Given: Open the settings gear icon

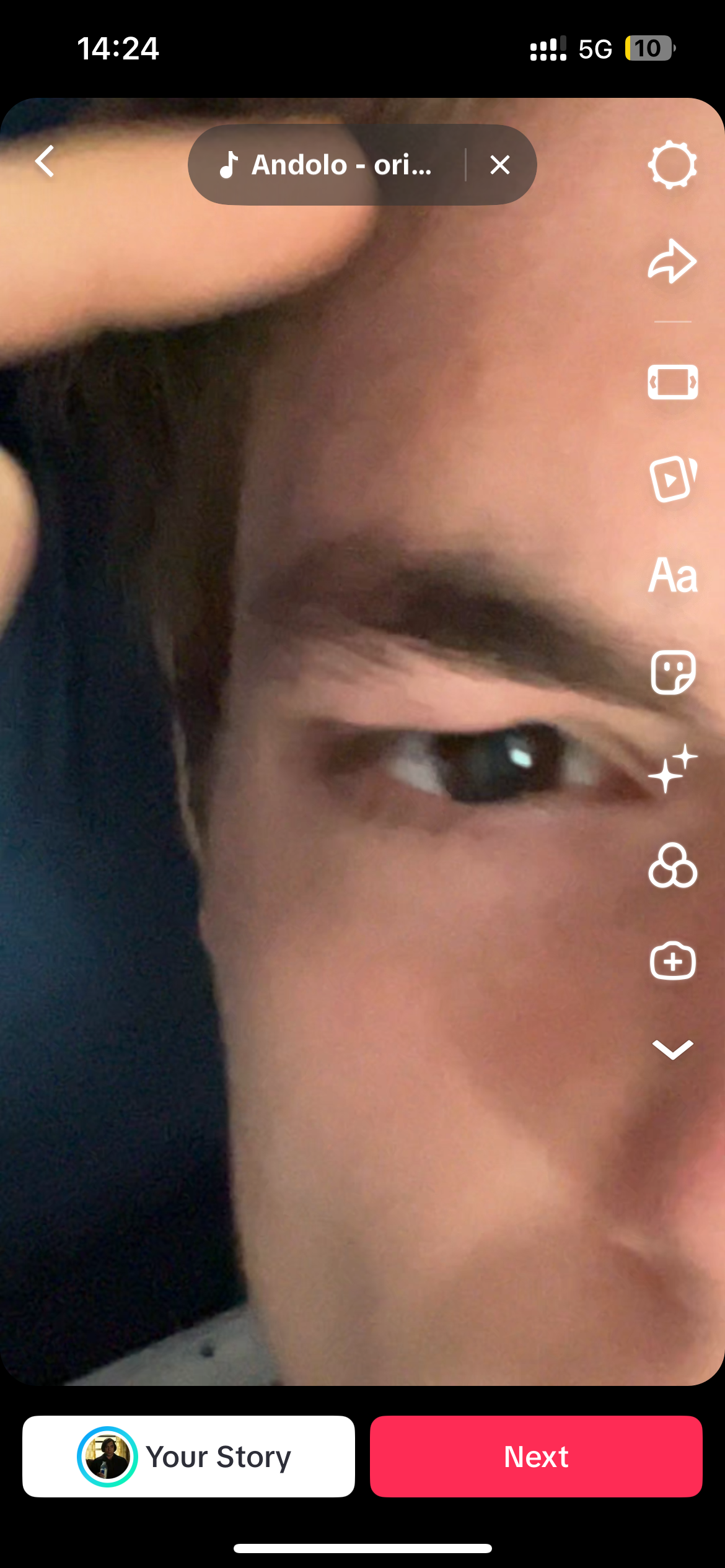Looking at the screenshot, I should coord(672,165).
